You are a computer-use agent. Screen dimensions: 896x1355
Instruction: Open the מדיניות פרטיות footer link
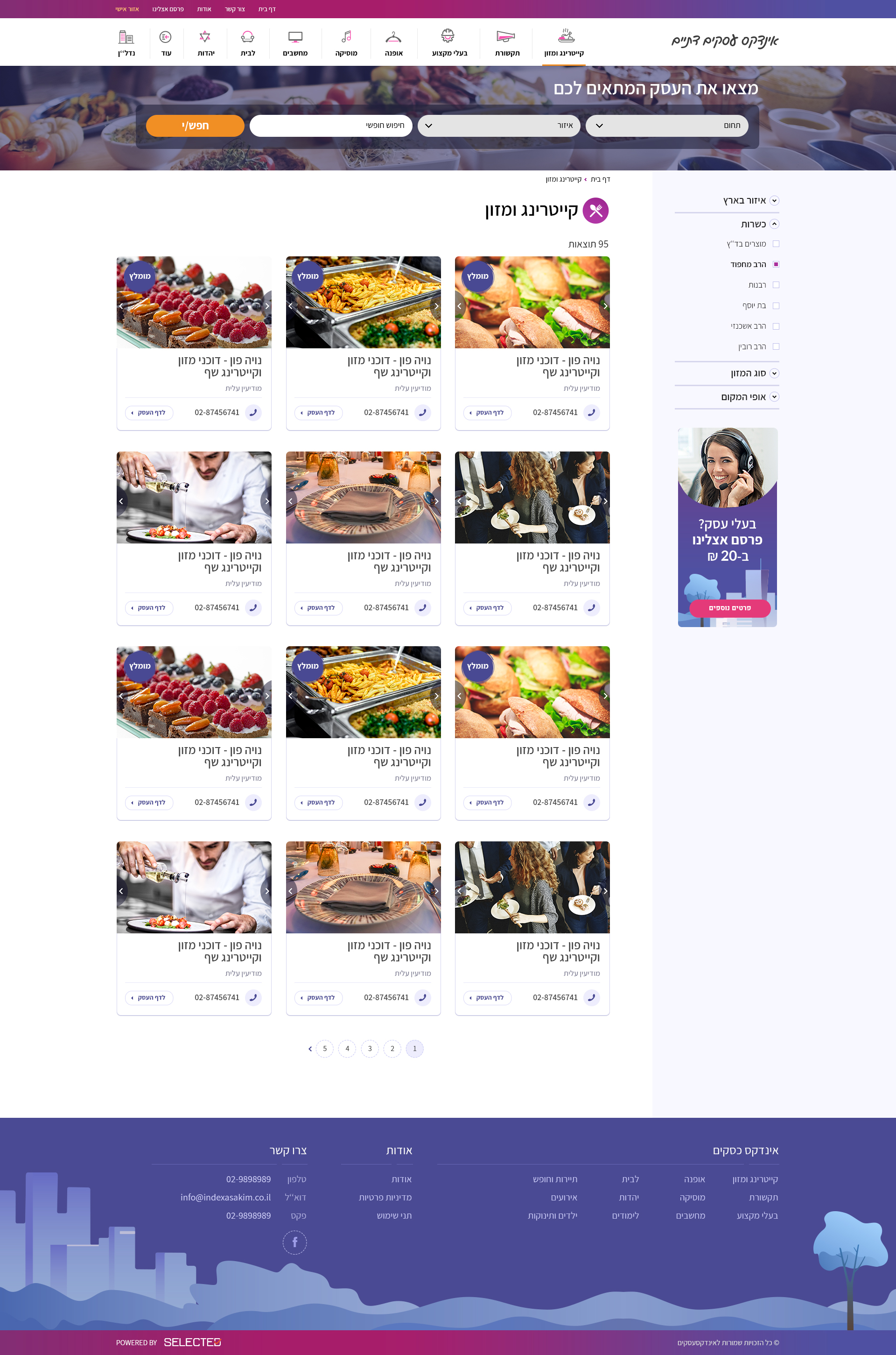point(385,1197)
